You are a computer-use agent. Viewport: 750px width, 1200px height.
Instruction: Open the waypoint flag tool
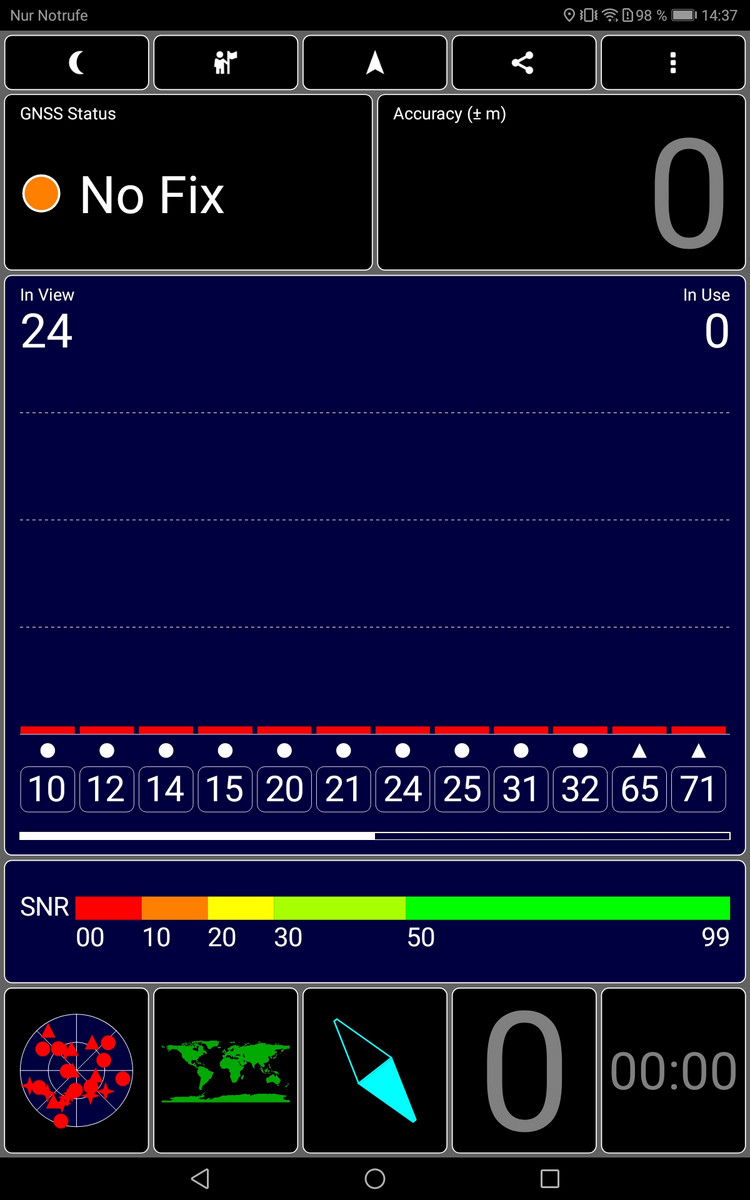pyautogui.click(x=226, y=63)
